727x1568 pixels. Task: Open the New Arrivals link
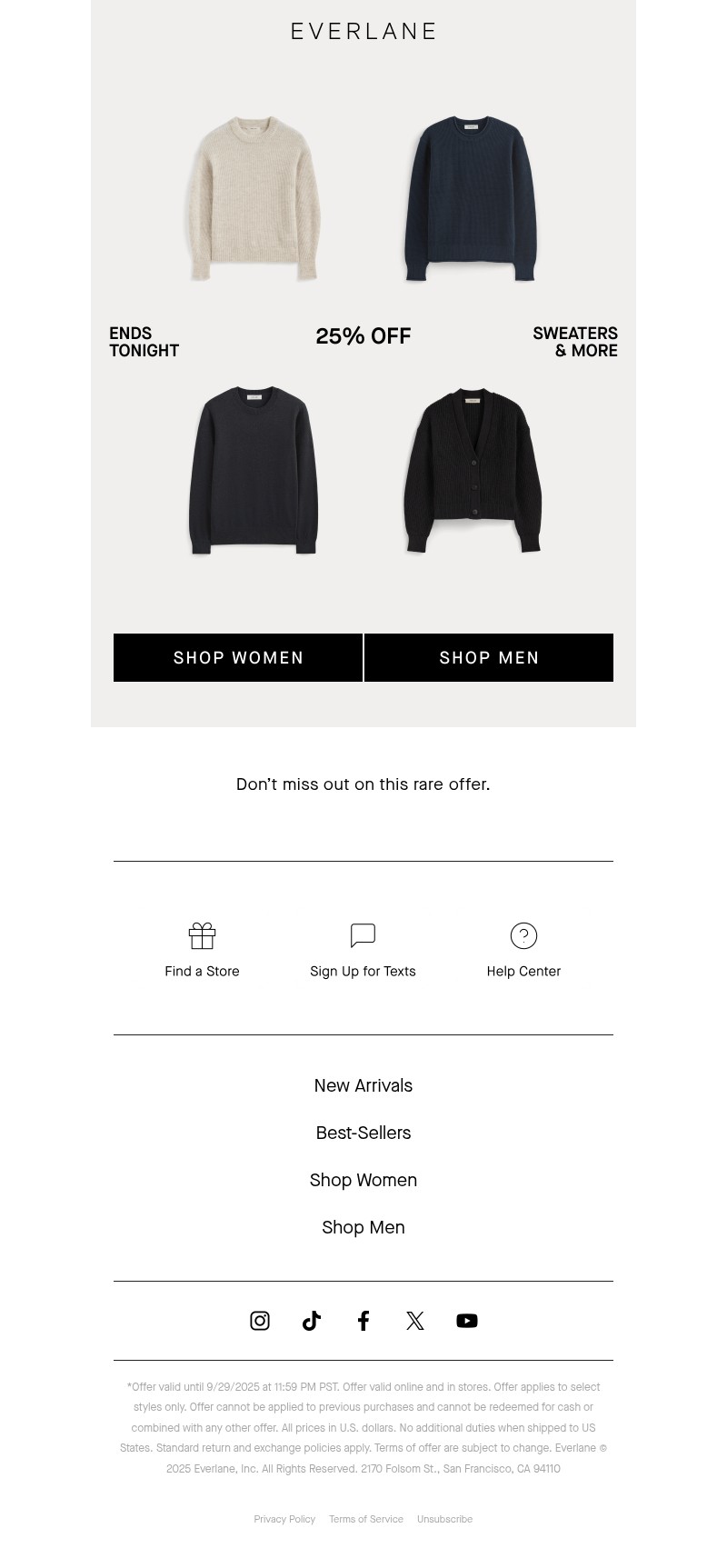(x=363, y=1085)
